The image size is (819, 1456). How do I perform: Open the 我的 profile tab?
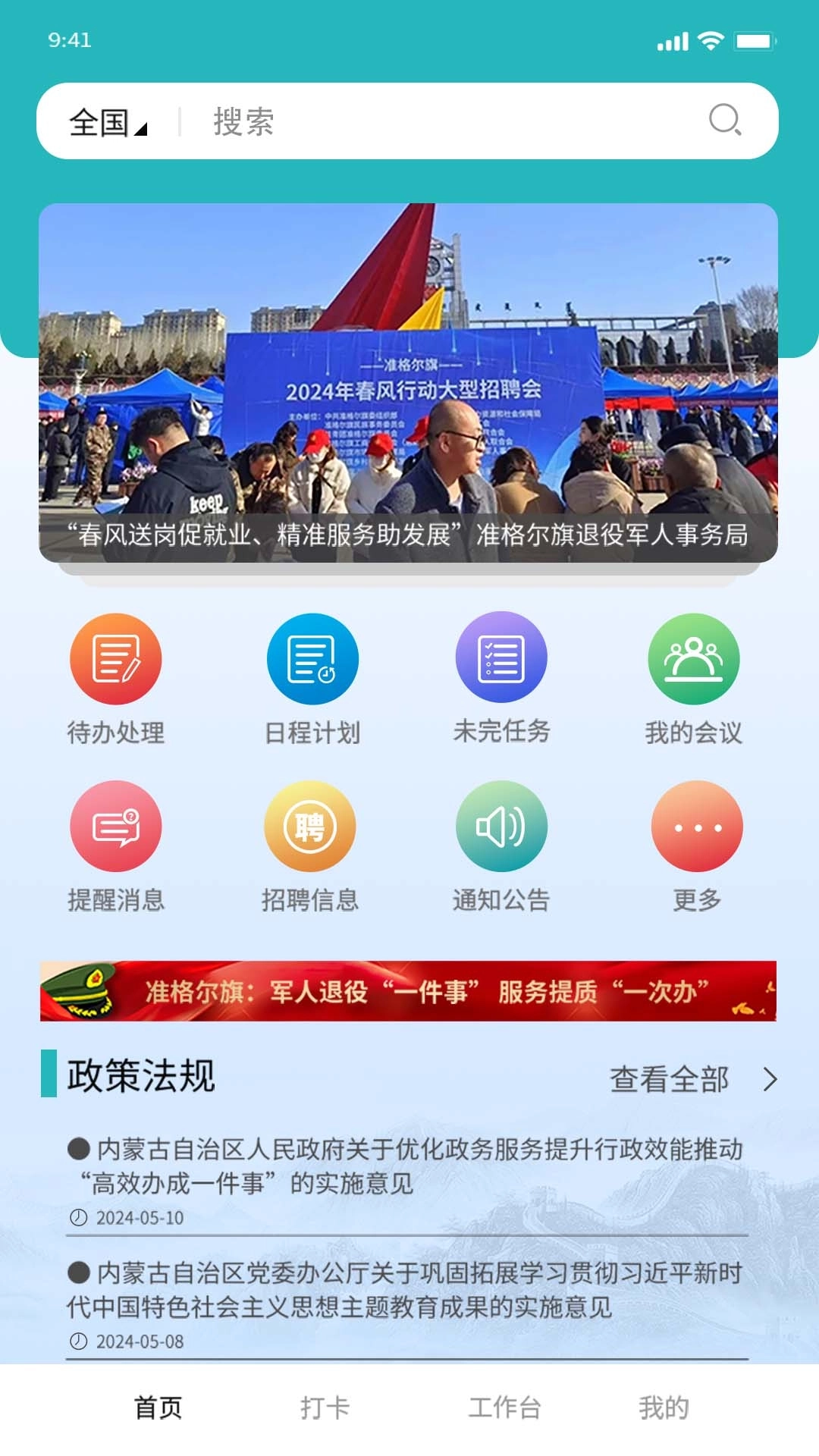[665, 1407]
